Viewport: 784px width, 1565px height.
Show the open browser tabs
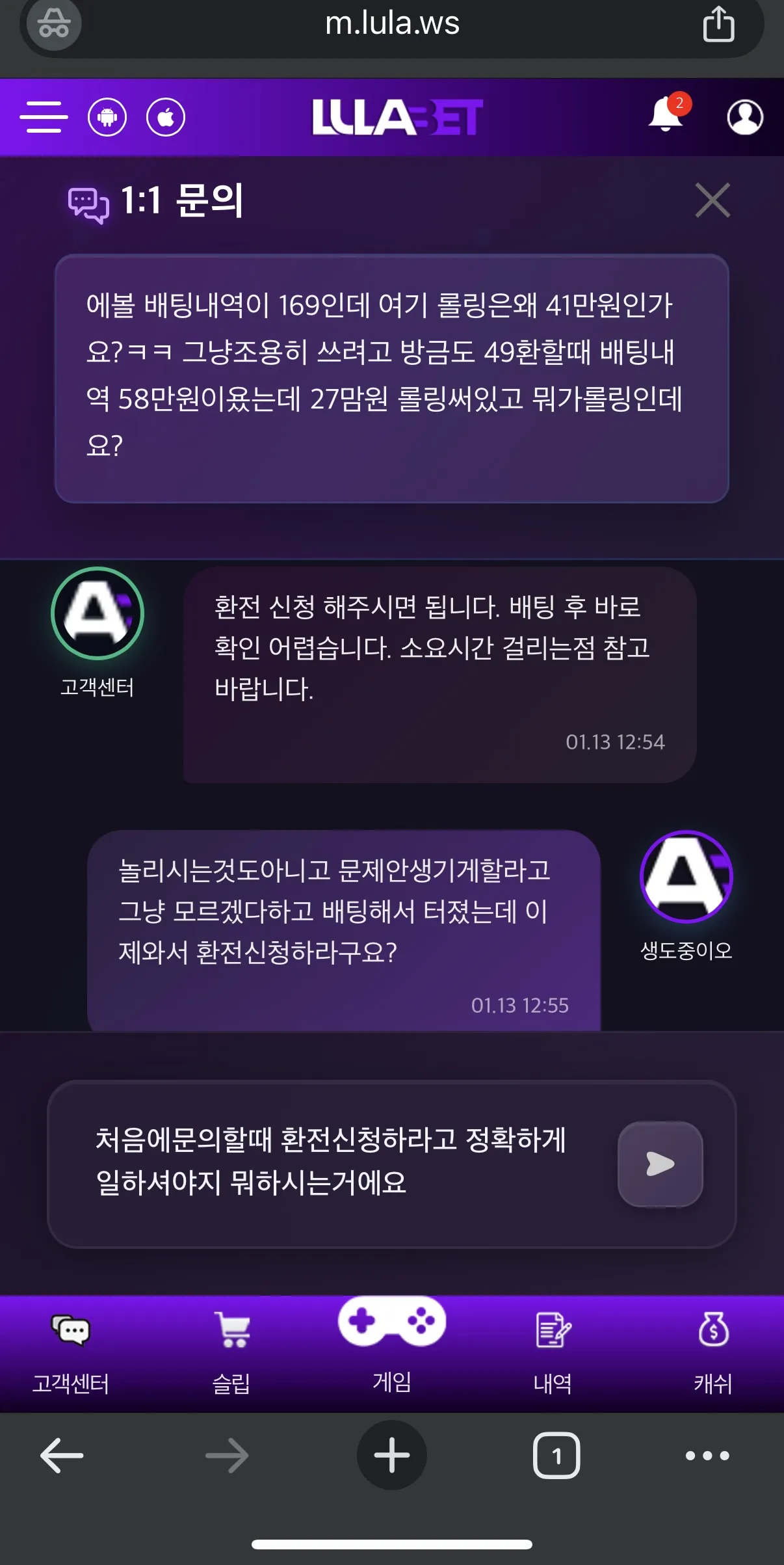(x=556, y=1455)
